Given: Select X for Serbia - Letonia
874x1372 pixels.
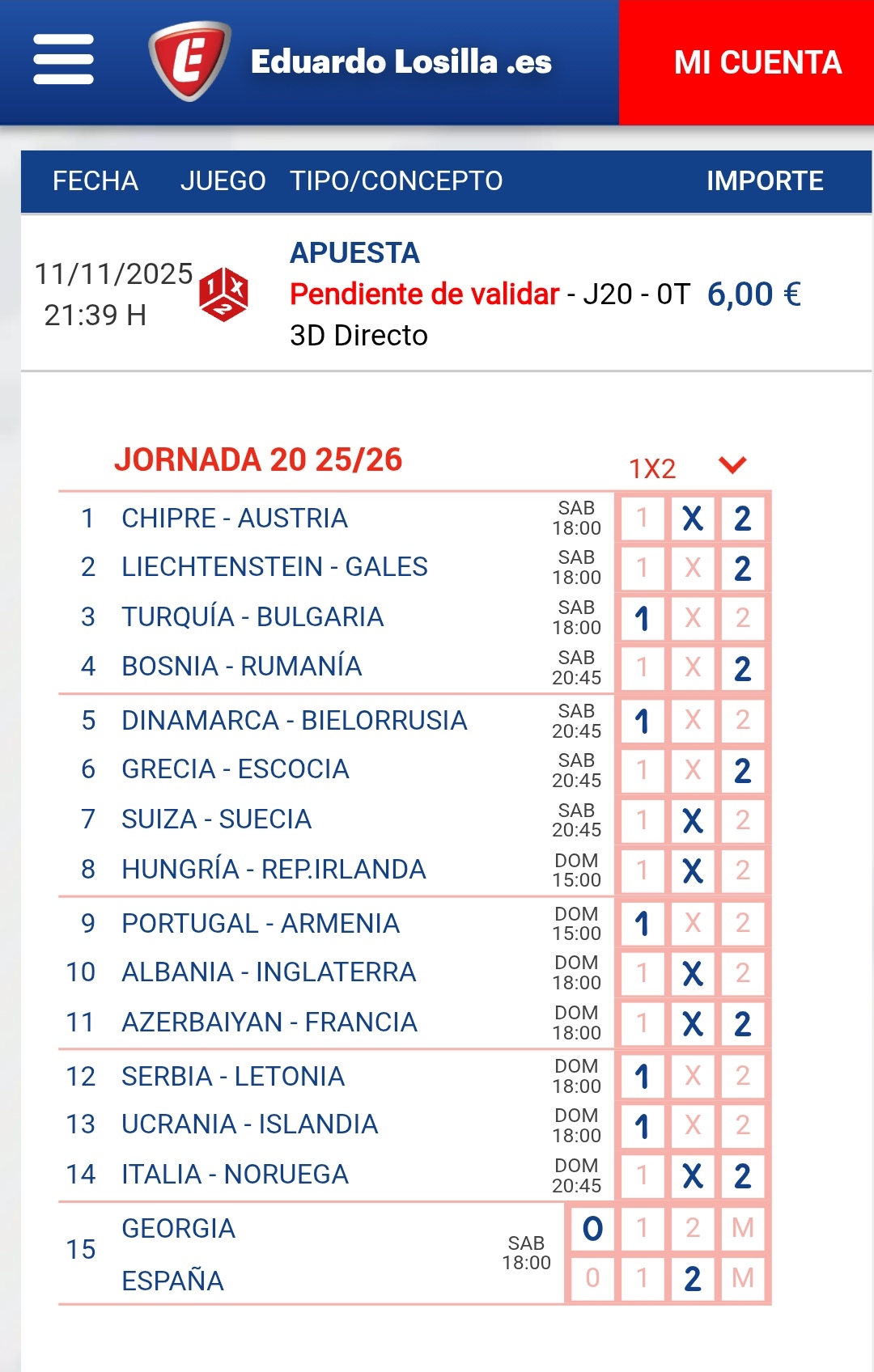Looking at the screenshot, I should click(692, 1076).
